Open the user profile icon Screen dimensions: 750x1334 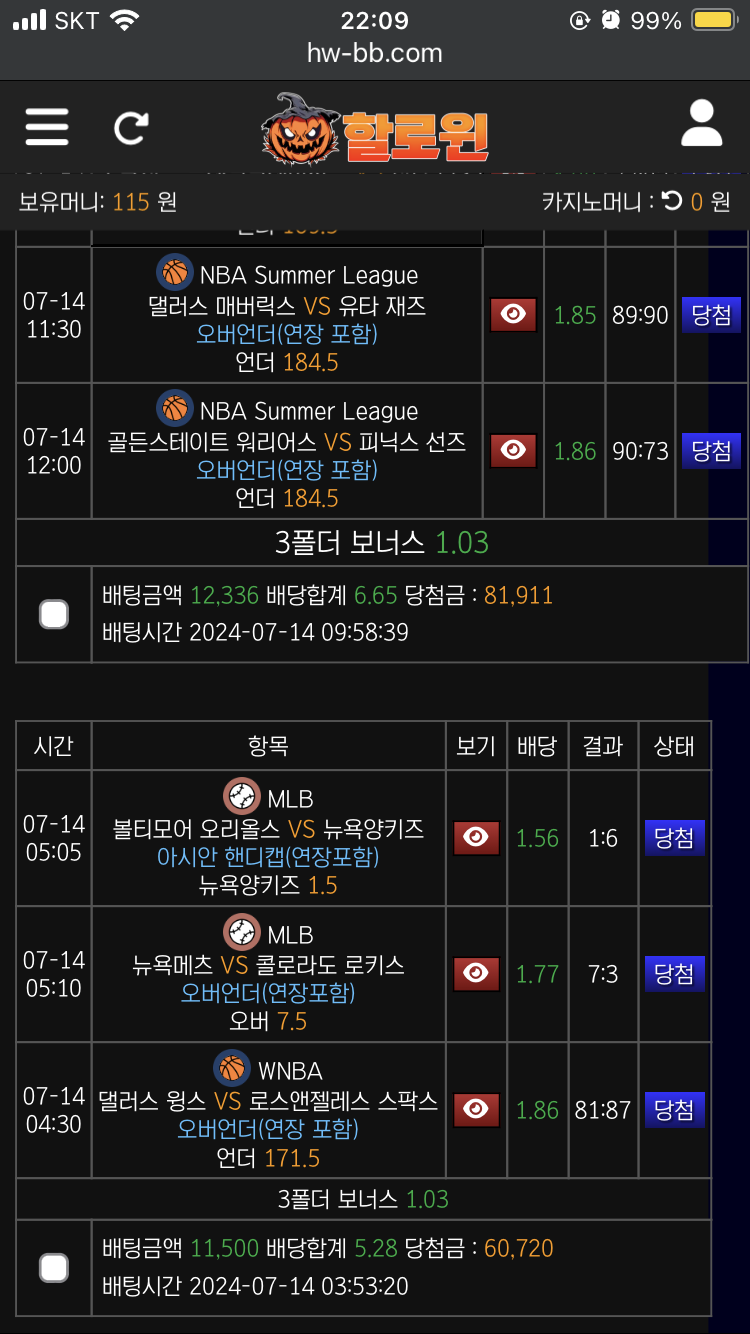[x=702, y=124]
